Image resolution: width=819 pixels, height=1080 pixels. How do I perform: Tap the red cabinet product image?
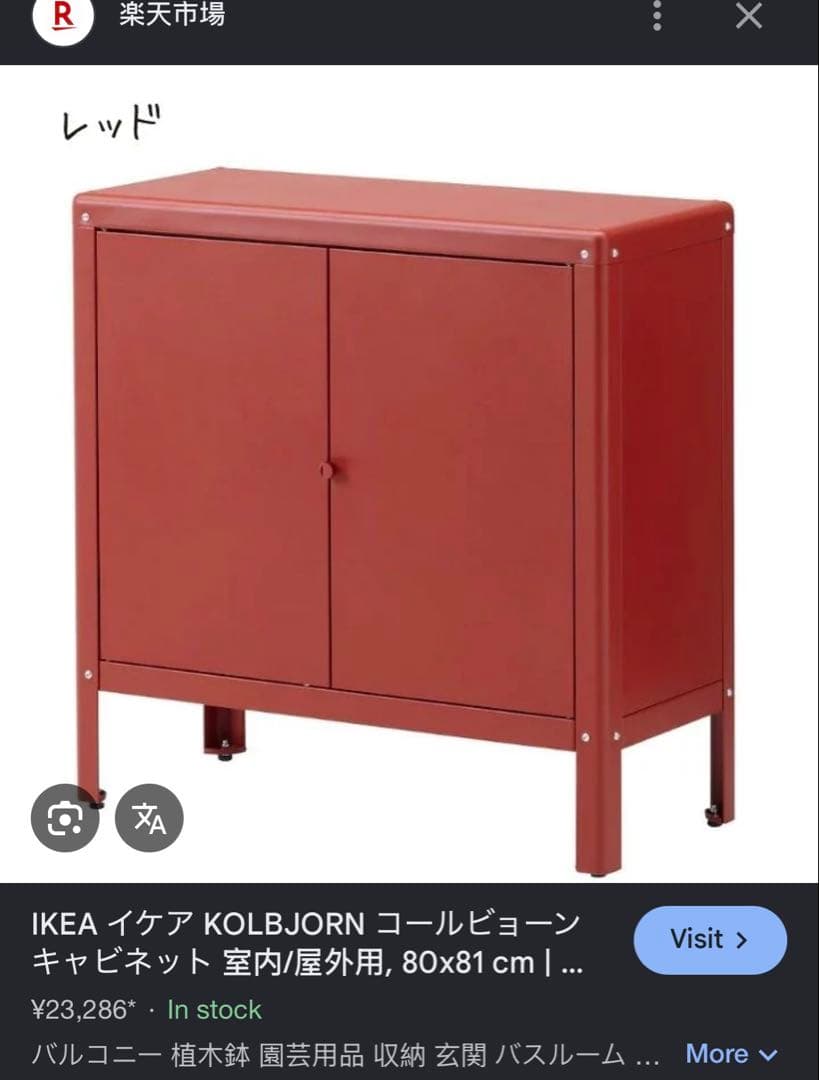(x=400, y=470)
